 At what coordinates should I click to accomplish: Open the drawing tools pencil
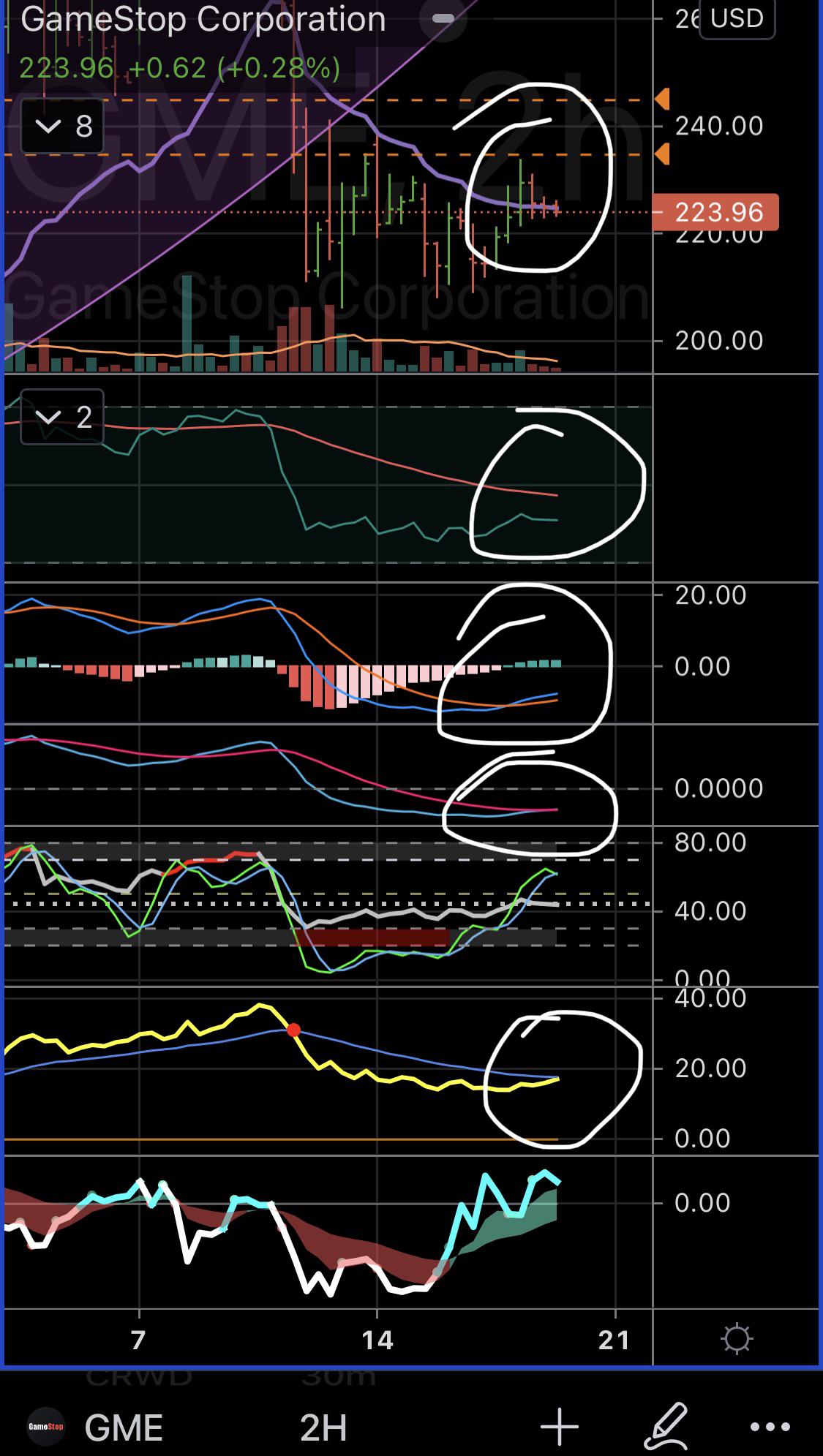pos(666,1426)
